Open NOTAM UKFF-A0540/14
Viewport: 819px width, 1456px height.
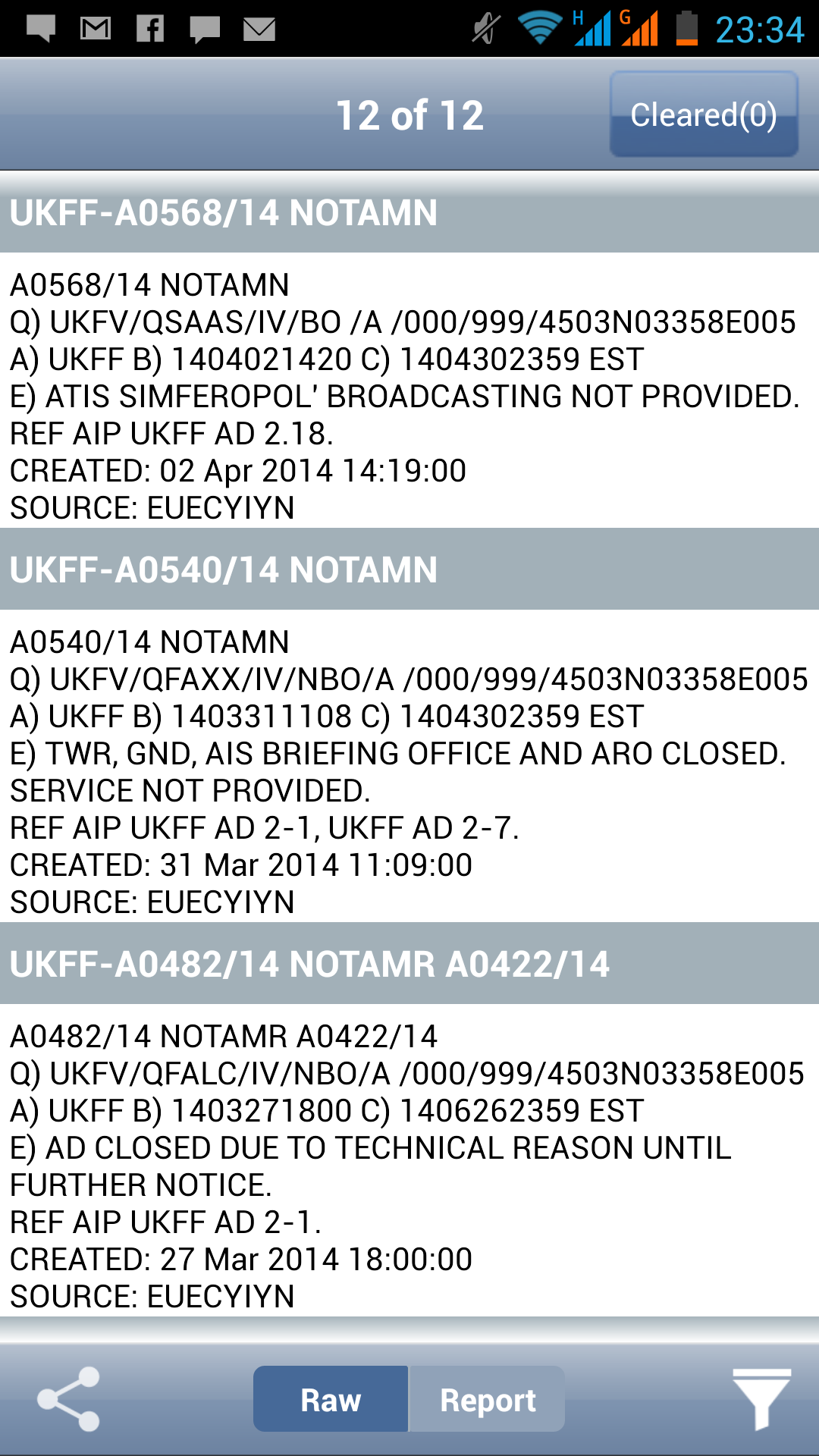pyautogui.click(x=409, y=570)
